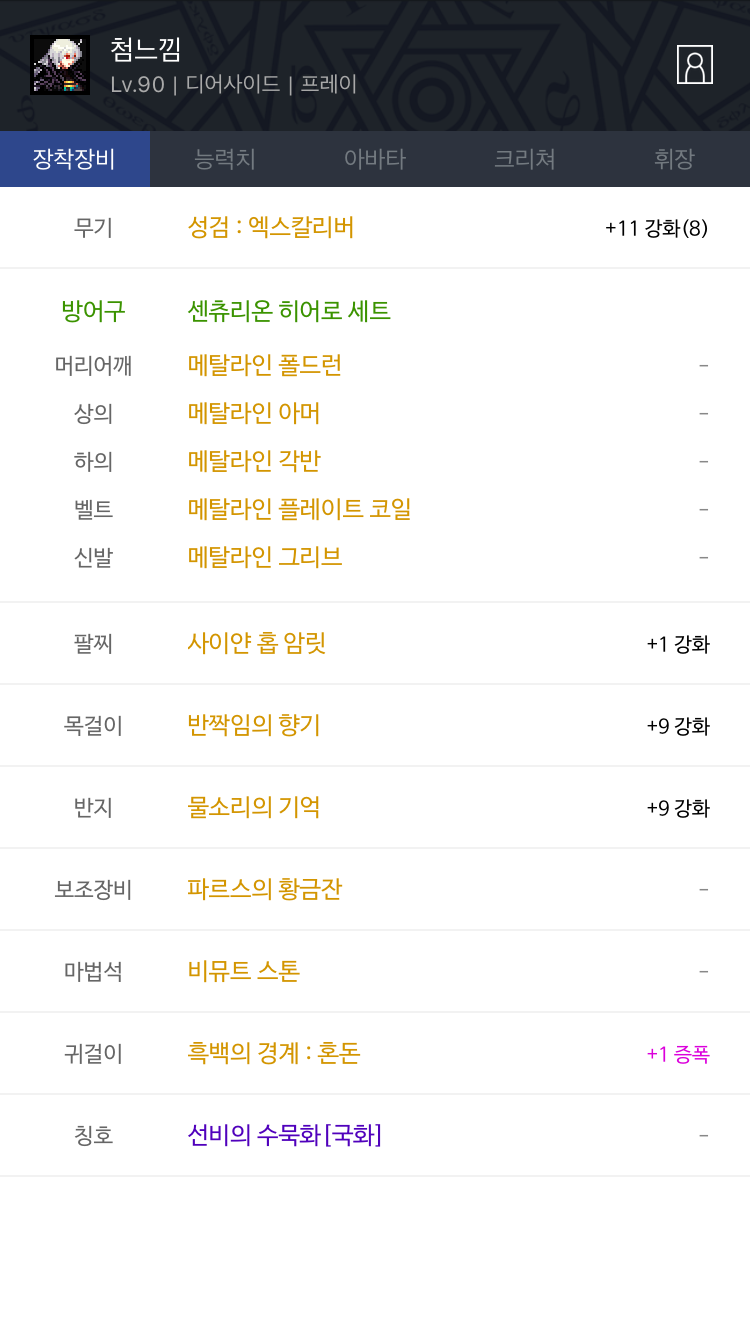Open 사이얀 홉 암릿 bracelet

point(257,643)
